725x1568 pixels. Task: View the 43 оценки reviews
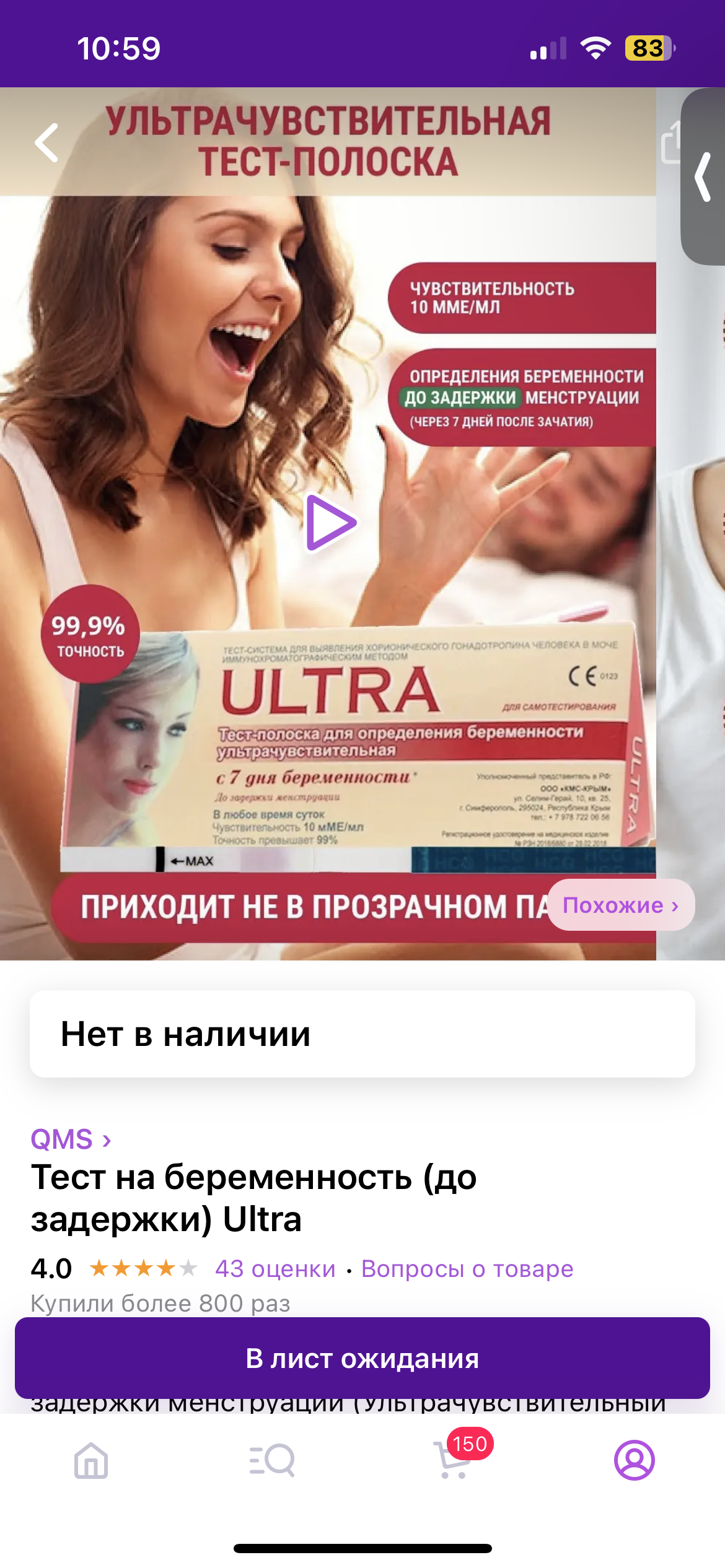coord(275,1268)
